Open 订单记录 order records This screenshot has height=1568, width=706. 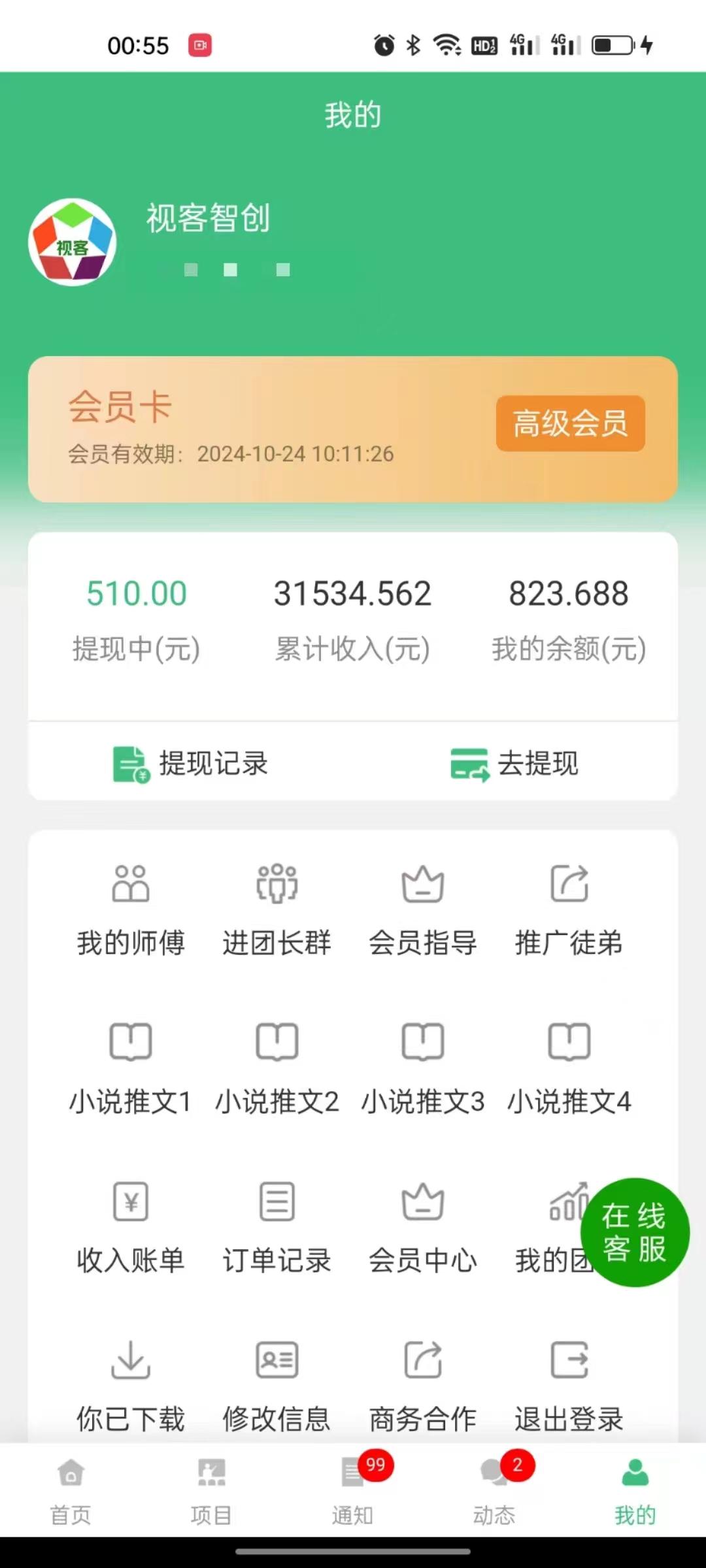click(x=277, y=1227)
